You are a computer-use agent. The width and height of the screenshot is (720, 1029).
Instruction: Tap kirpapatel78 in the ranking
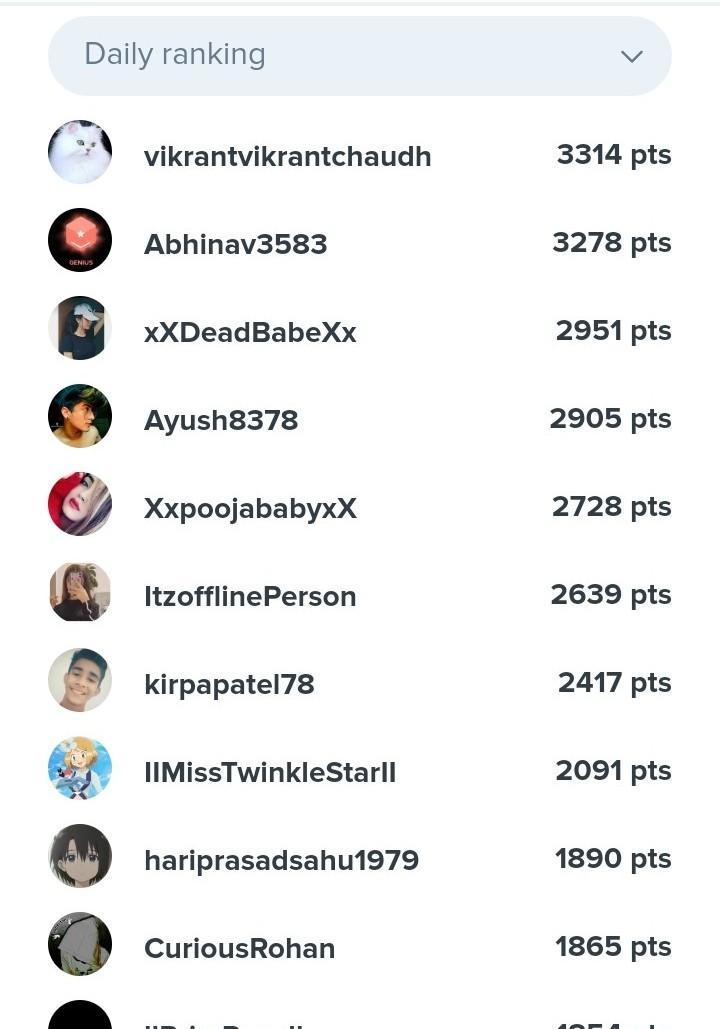[229, 685]
